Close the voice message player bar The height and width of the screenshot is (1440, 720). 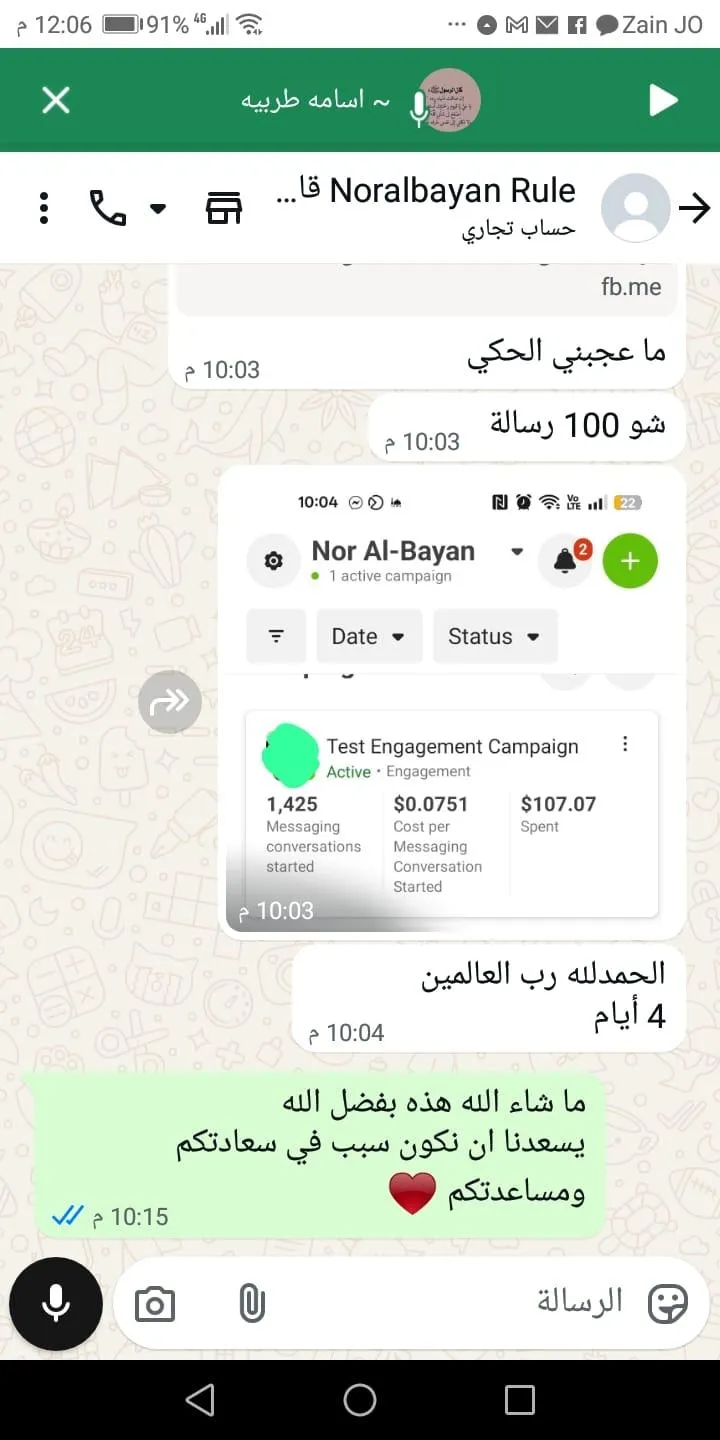pos(56,100)
